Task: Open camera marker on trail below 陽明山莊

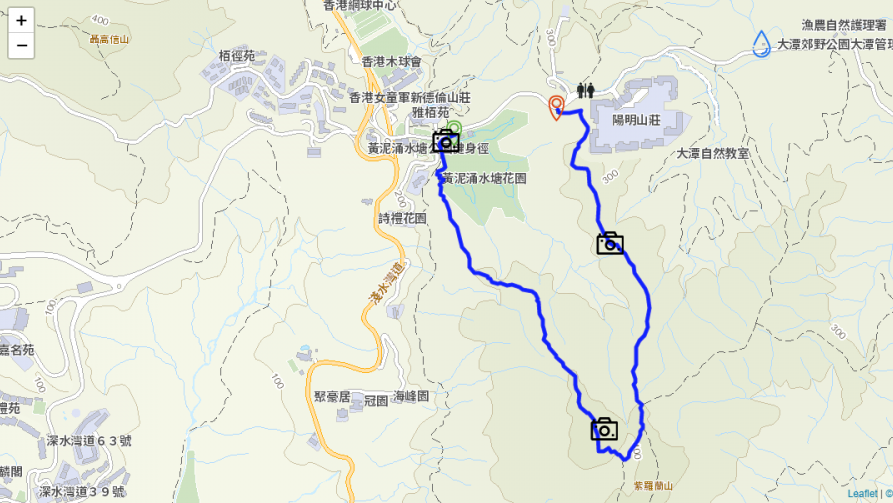Action: [610, 243]
